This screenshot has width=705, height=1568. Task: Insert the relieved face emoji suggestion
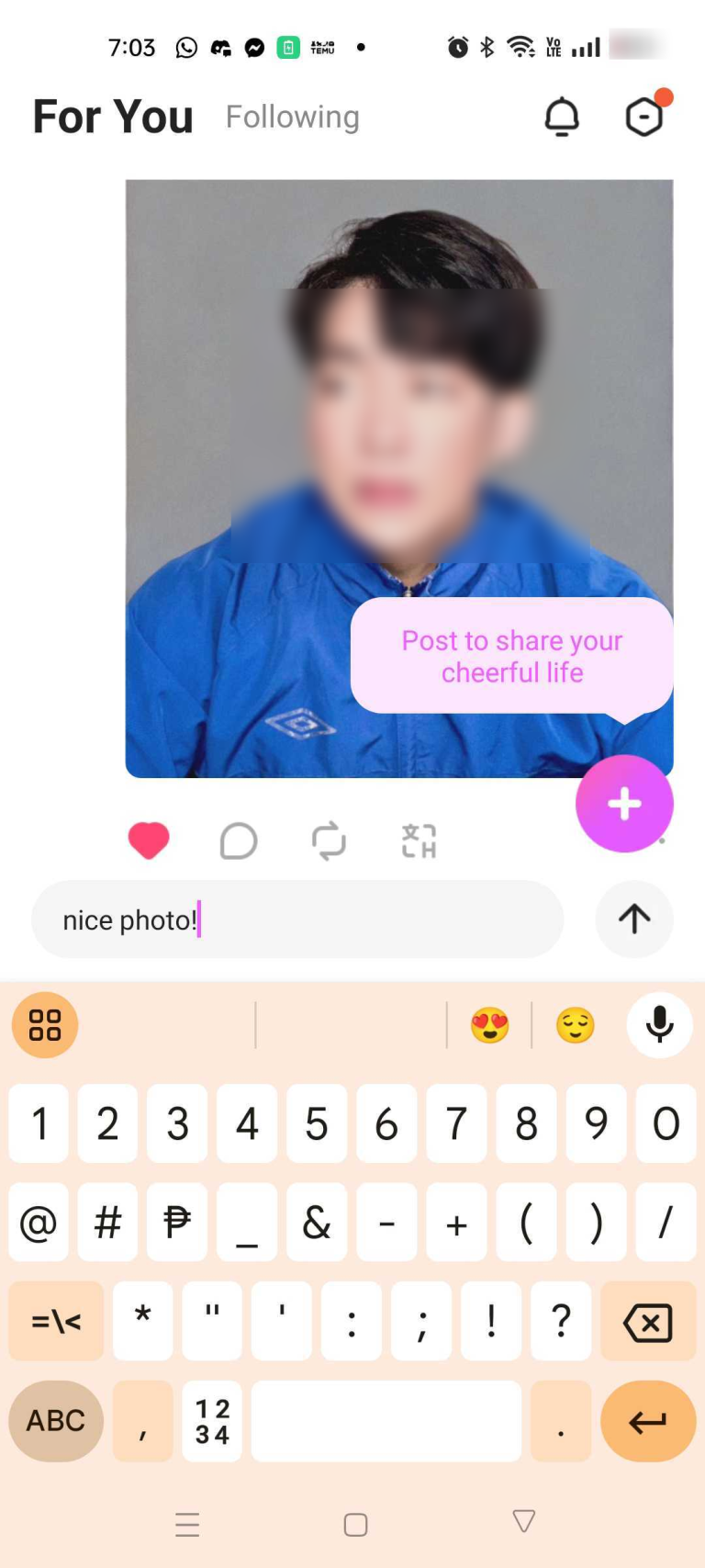(x=576, y=1025)
